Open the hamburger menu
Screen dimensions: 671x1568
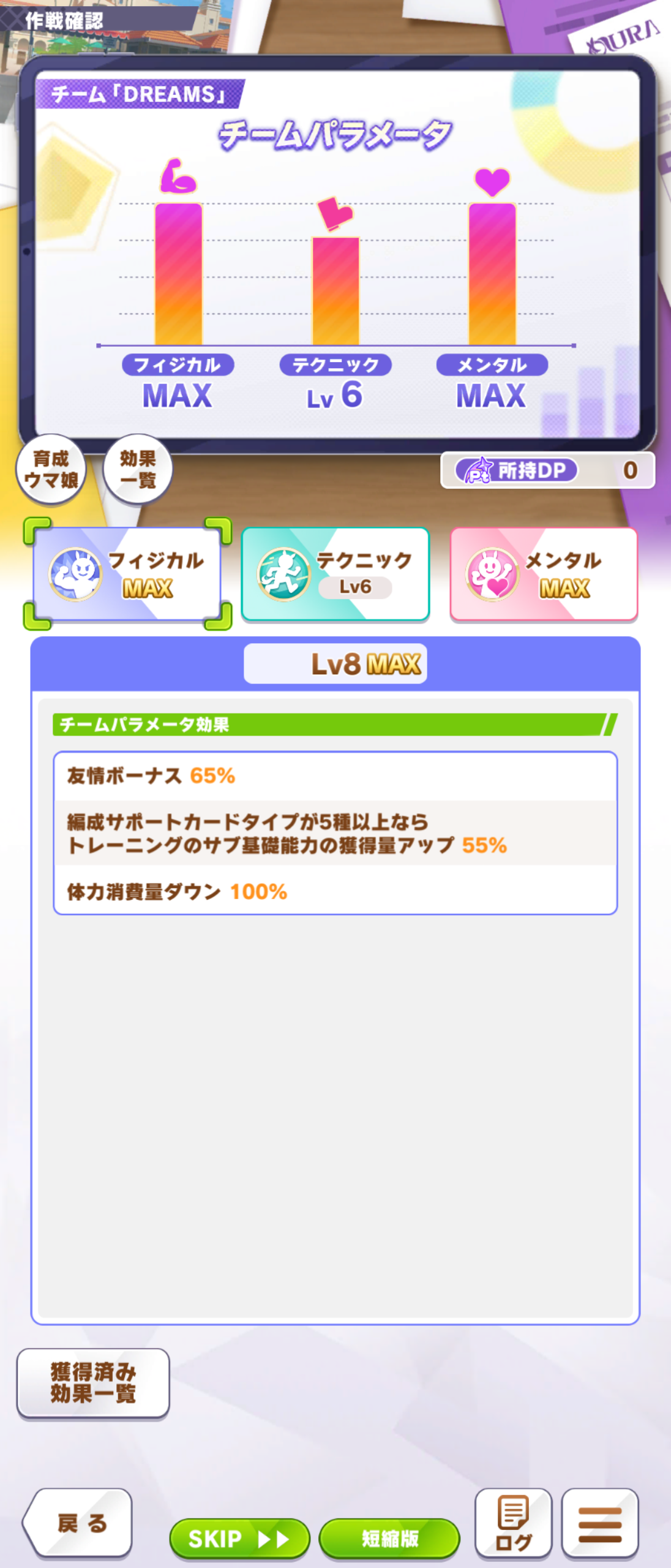[600, 1523]
